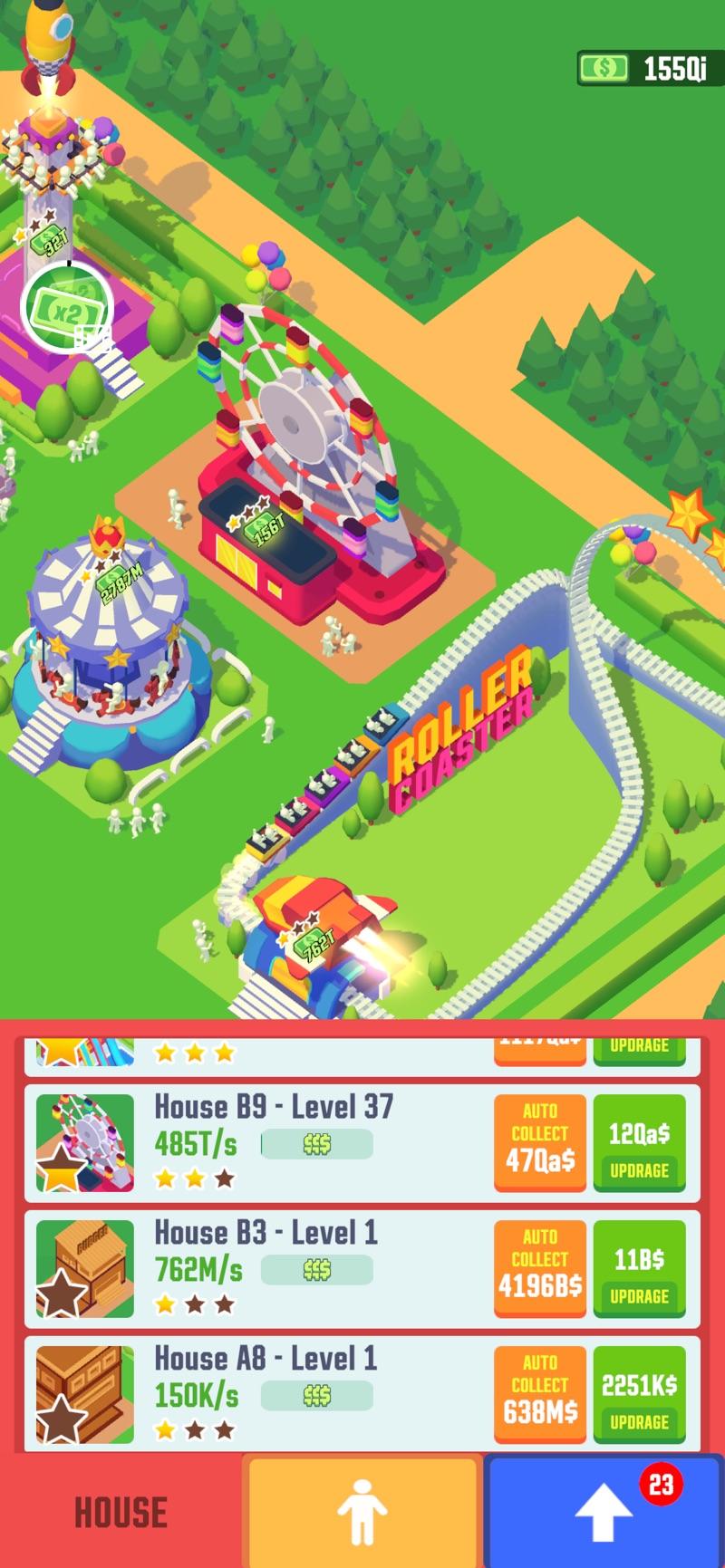This screenshot has width=725, height=1568.
Task: Collect 156T cash from the Ferris wheel
Action: click(x=263, y=528)
